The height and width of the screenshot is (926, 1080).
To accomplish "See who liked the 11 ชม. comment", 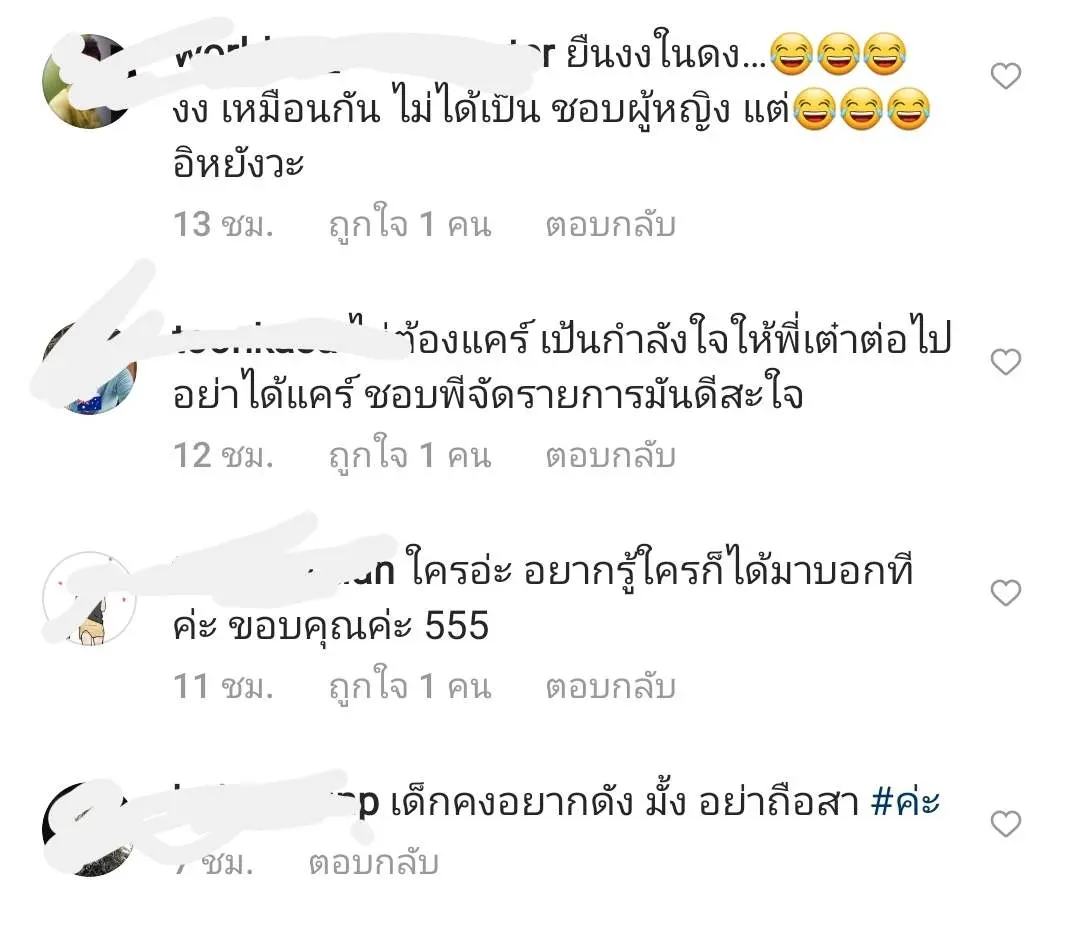I will [x=410, y=688].
